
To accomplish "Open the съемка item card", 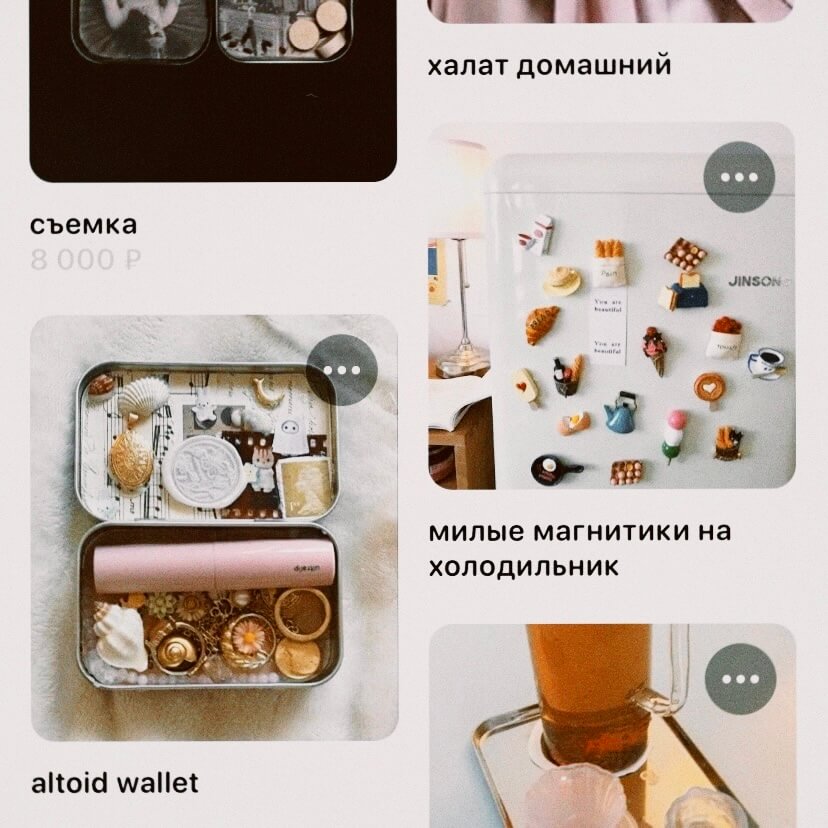I will coord(213,90).
